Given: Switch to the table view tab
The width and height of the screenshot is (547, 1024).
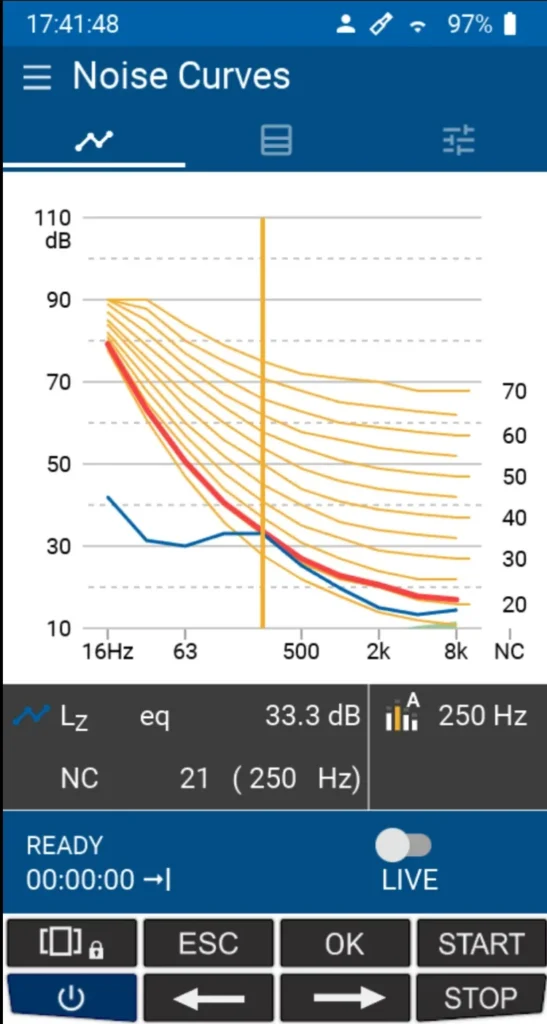Looking at the screenshot, I should click(276, 140).
